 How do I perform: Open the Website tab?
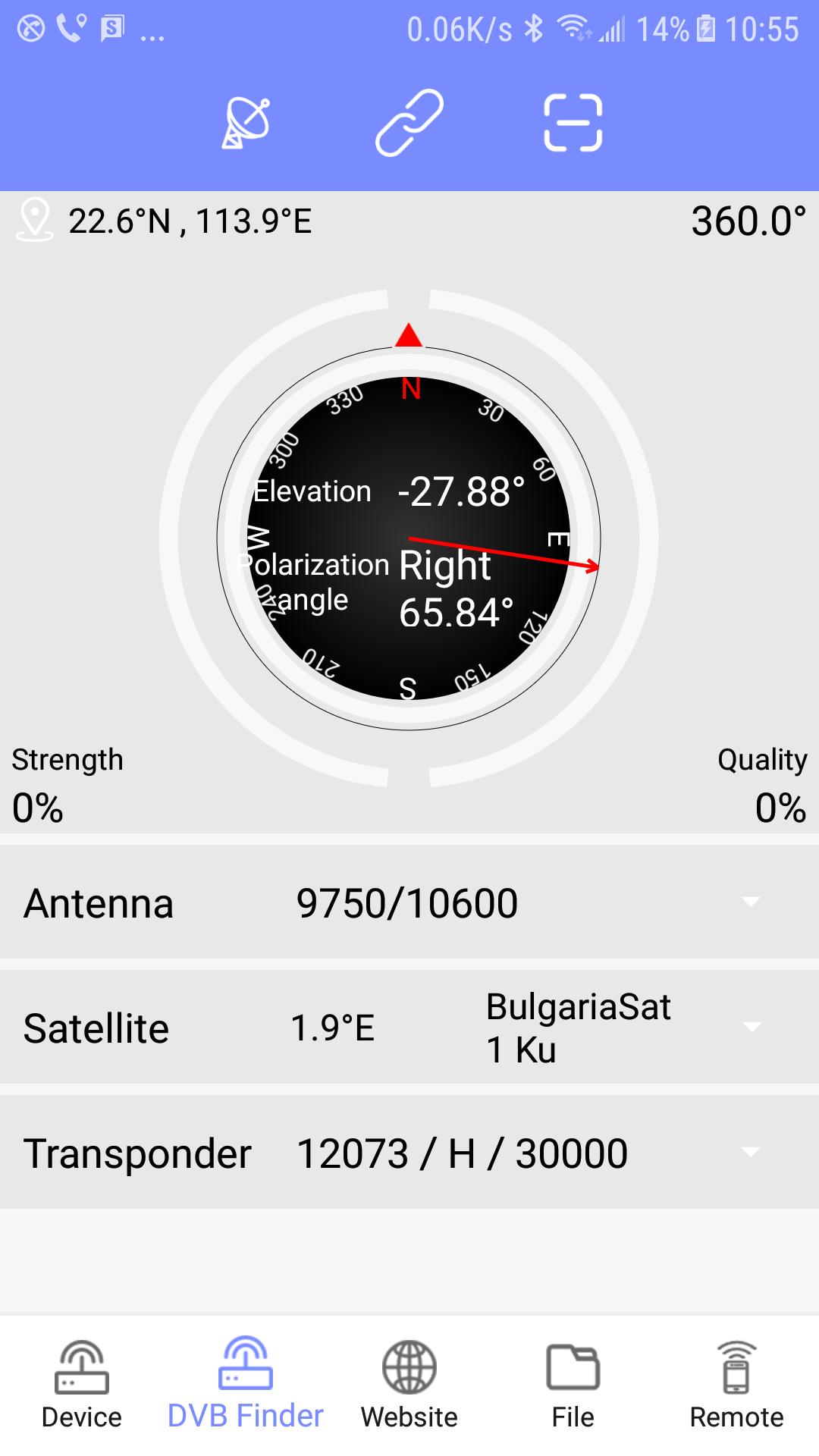click(x=409, y=1385)
